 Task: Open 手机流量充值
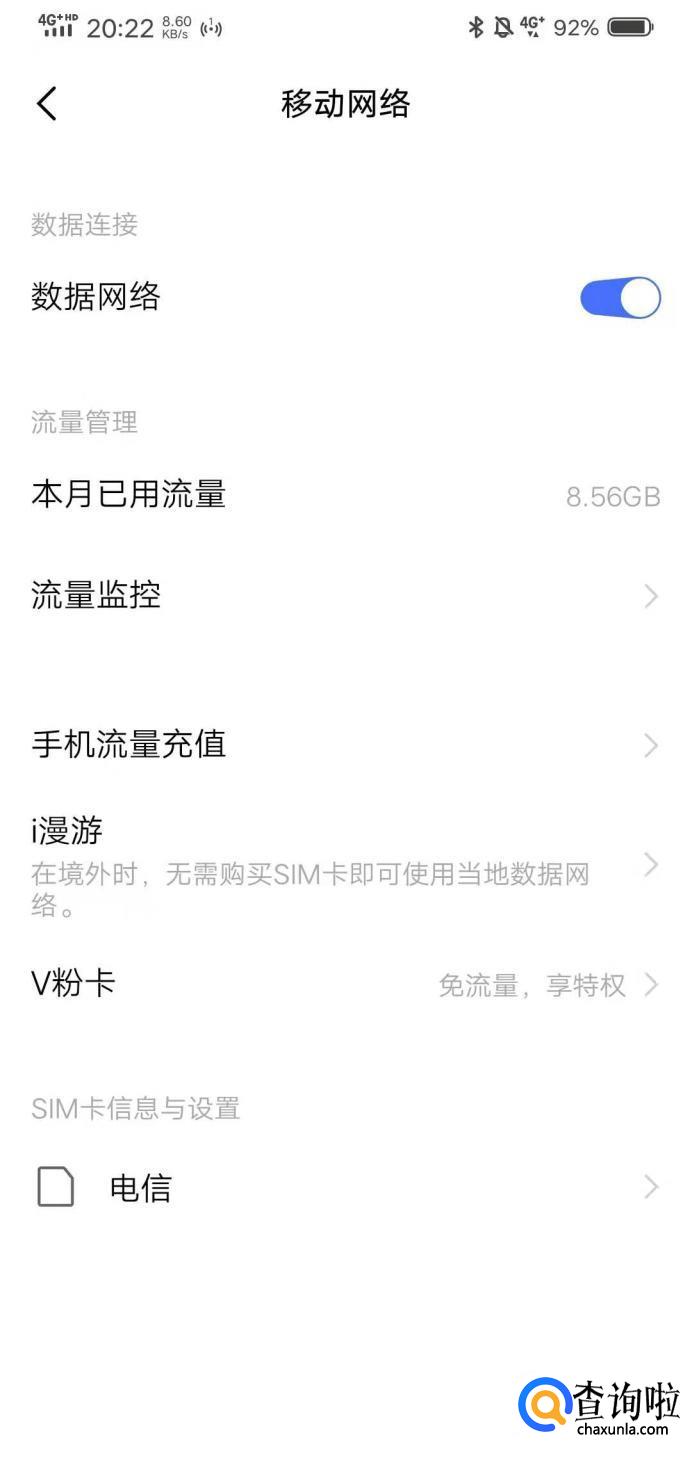346,744
